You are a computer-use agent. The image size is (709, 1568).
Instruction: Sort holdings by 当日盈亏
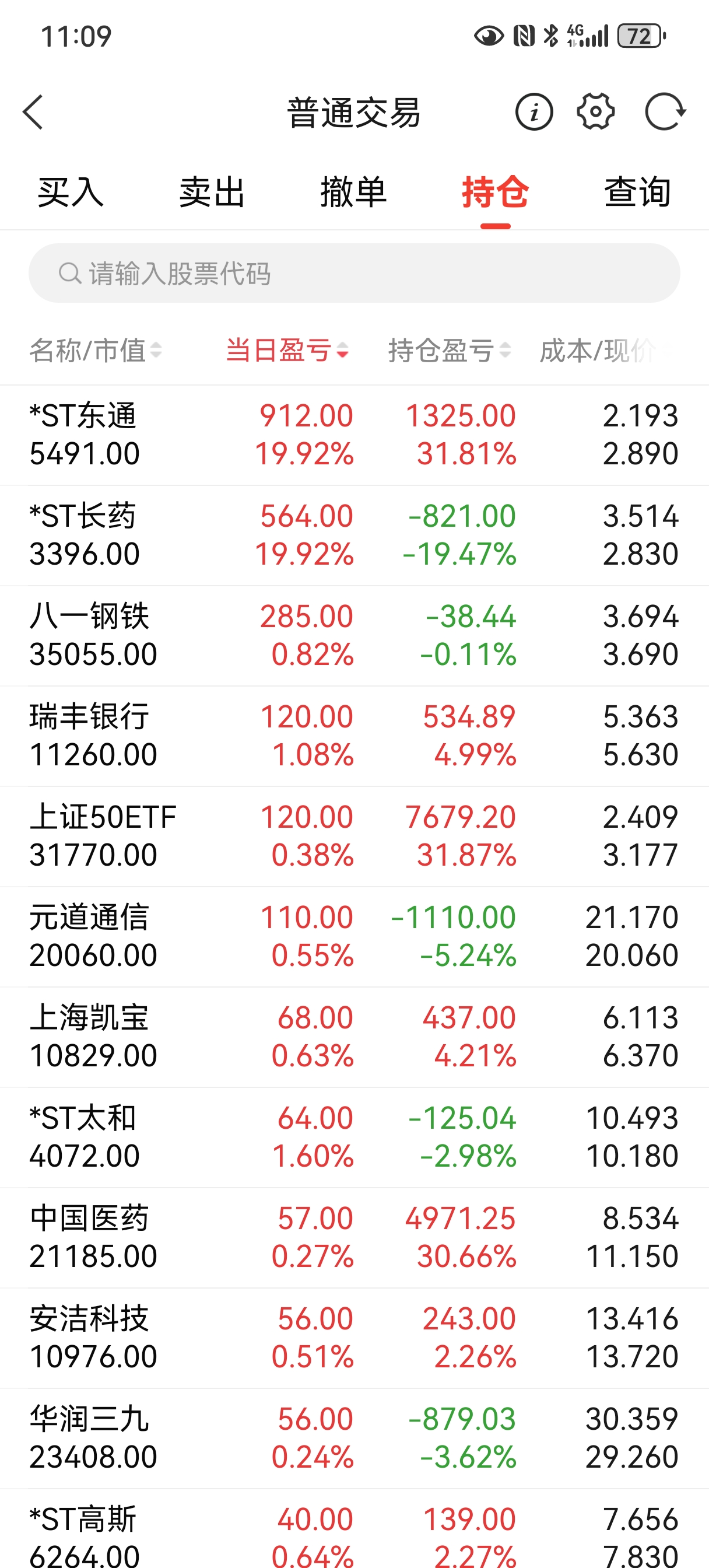click(x=287, y=351)
